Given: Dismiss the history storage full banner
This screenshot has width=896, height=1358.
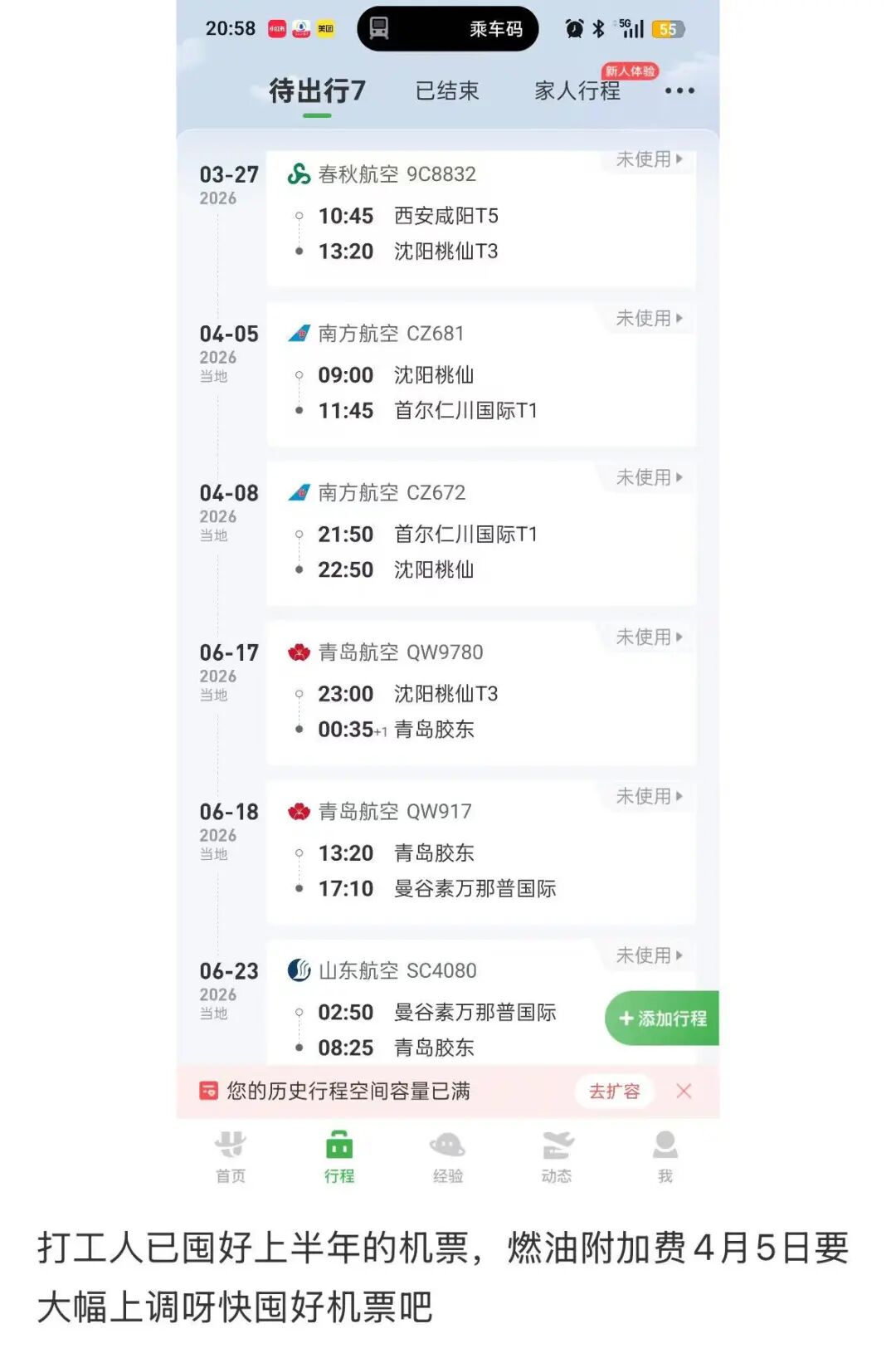Looking at the screenshot, I should [684, 1091].
